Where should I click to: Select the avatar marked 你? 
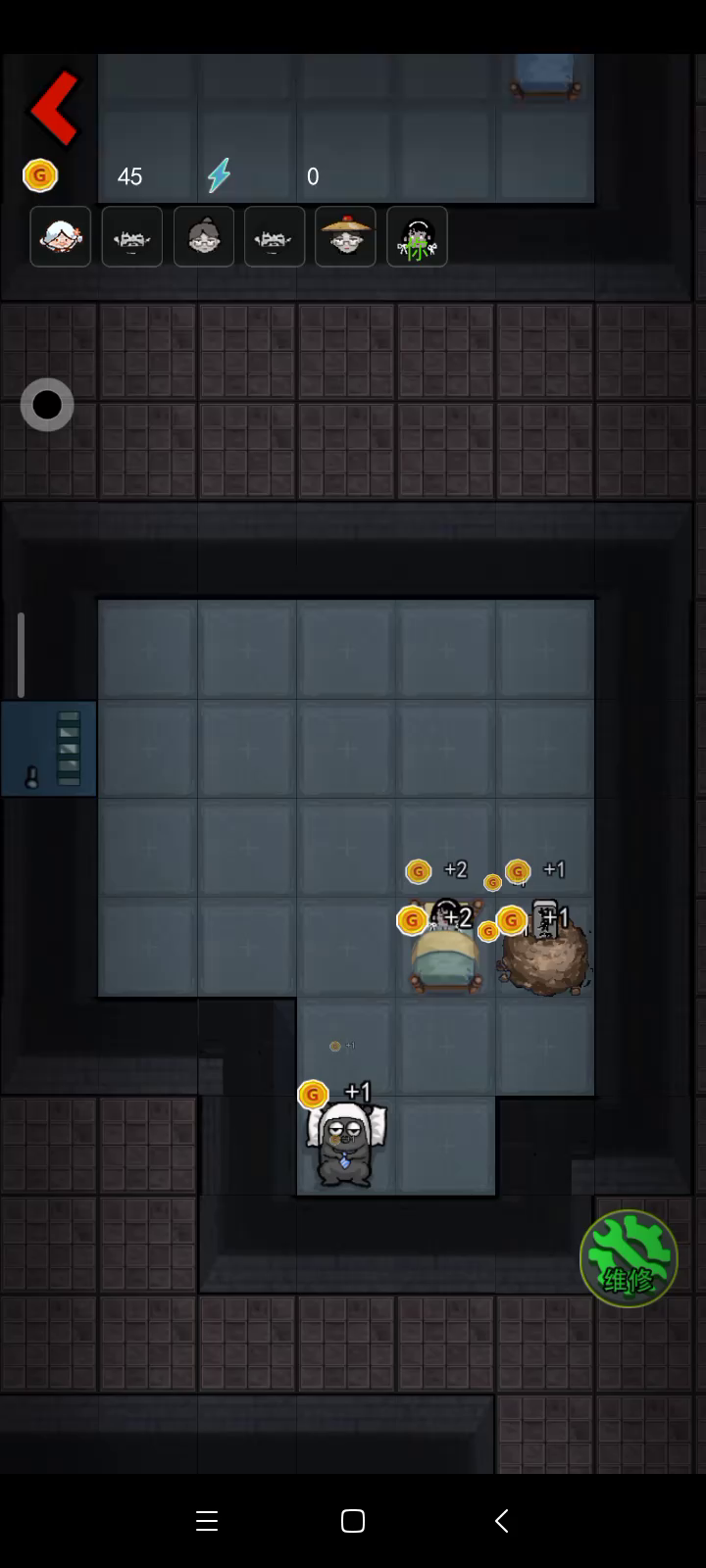(x=417, y=236)
